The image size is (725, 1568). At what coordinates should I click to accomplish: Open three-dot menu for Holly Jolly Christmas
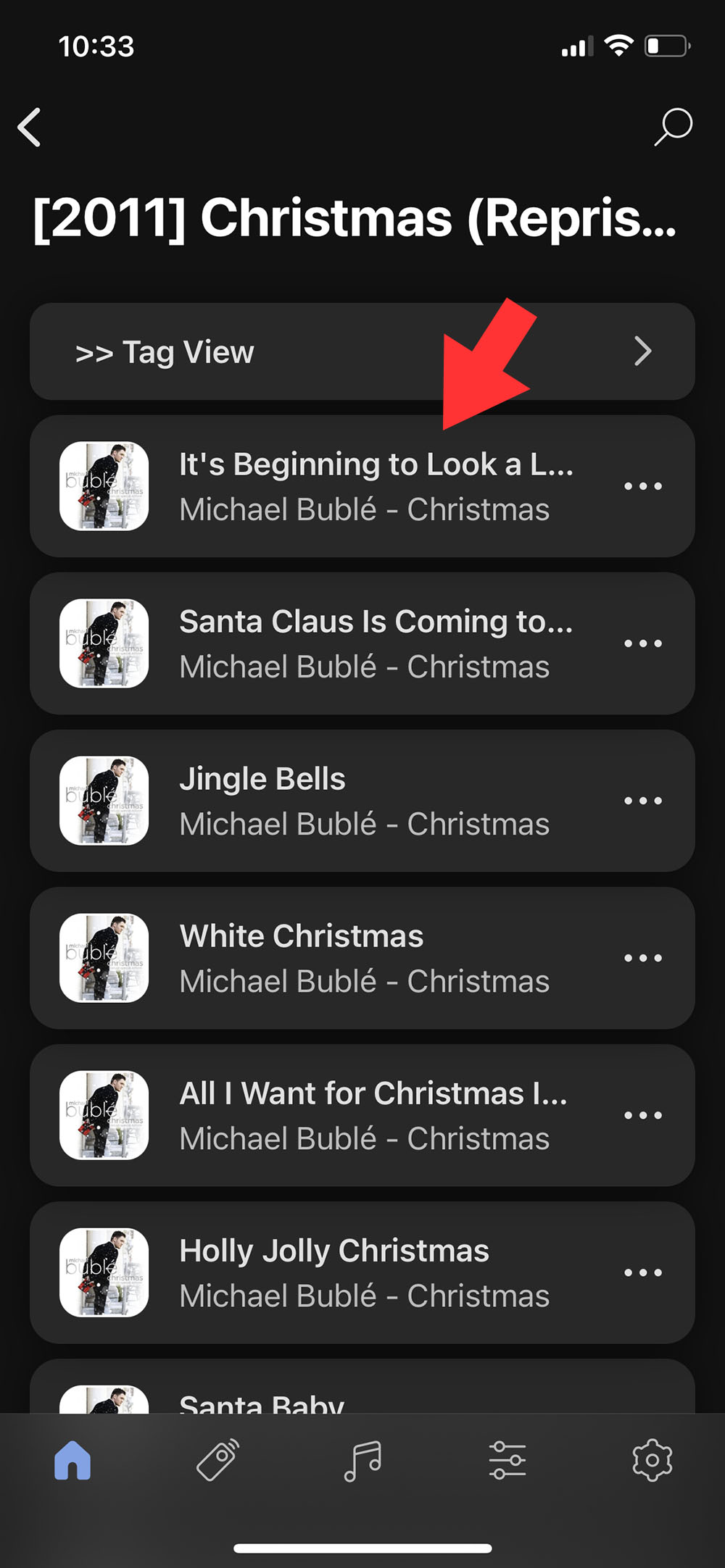[643, 1272]
